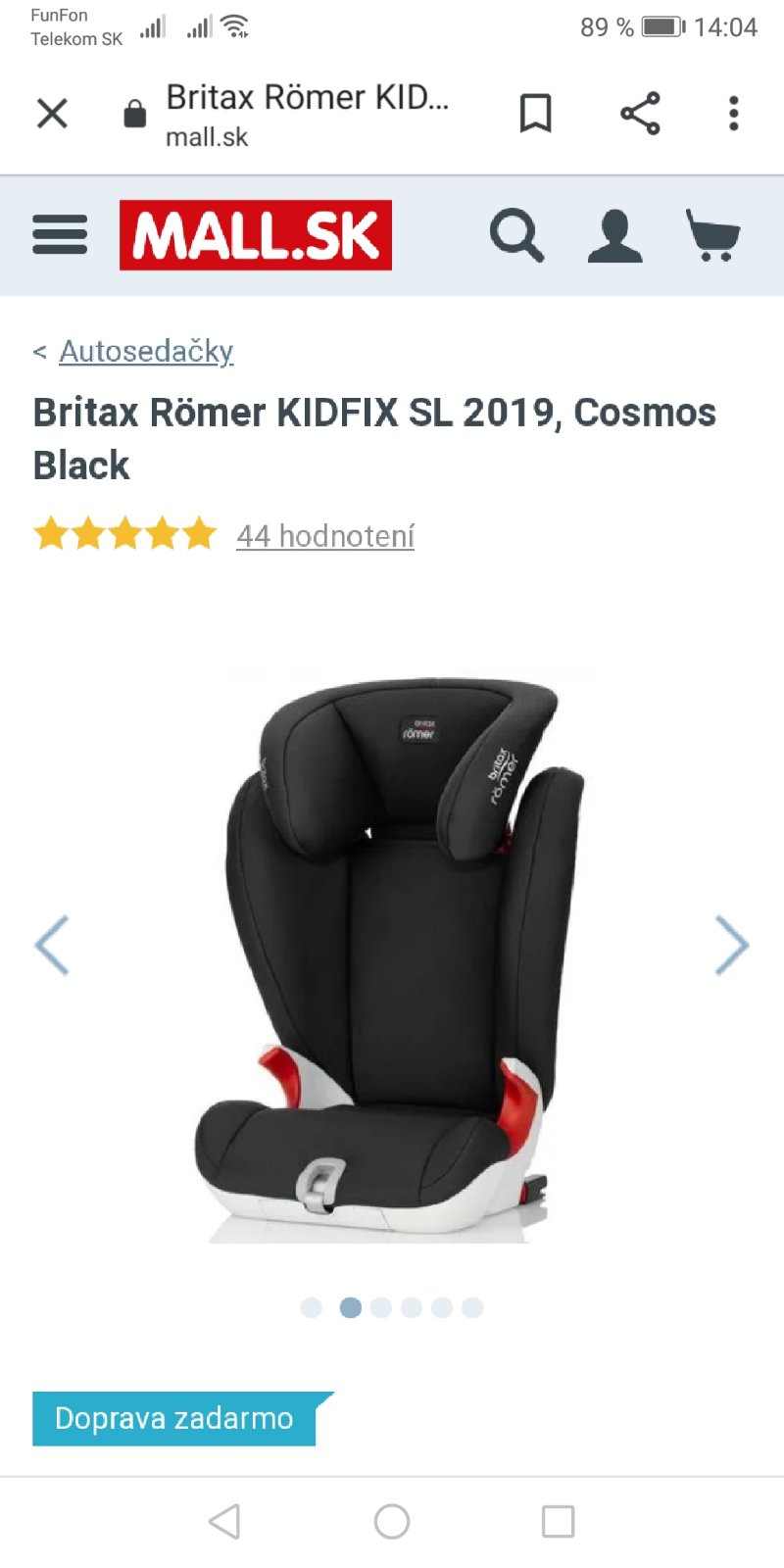The height and width of the screenshot is (1568, 784).
Task: Show the next product image
Action: [x=731, y=946]
